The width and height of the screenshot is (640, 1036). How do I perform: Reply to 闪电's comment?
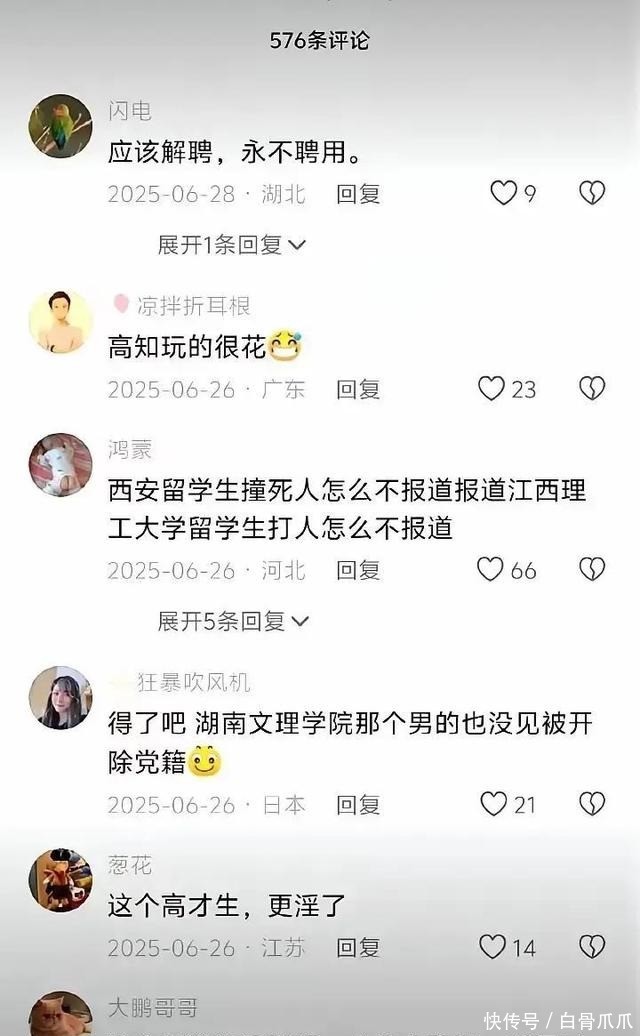click(358, 194)
